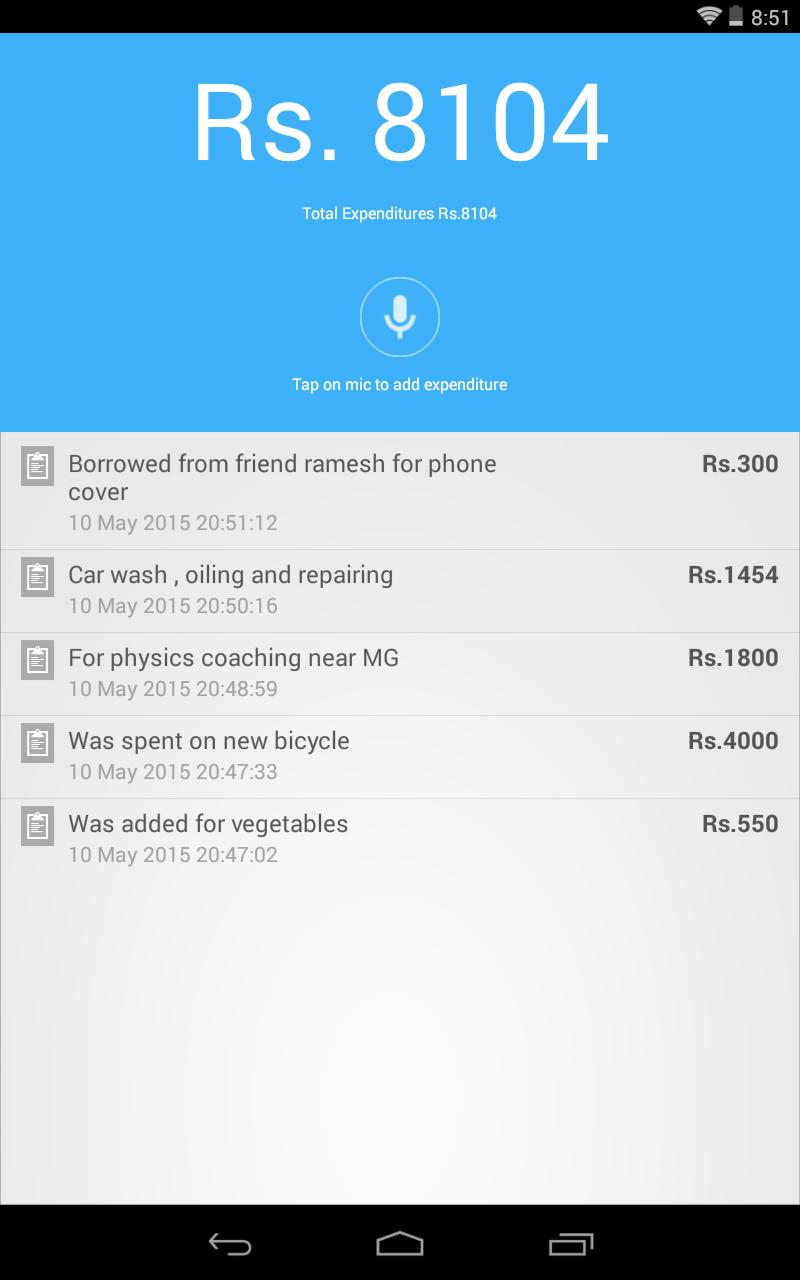
Task: Select the physics coaching near MG expense
Action: 400,673
